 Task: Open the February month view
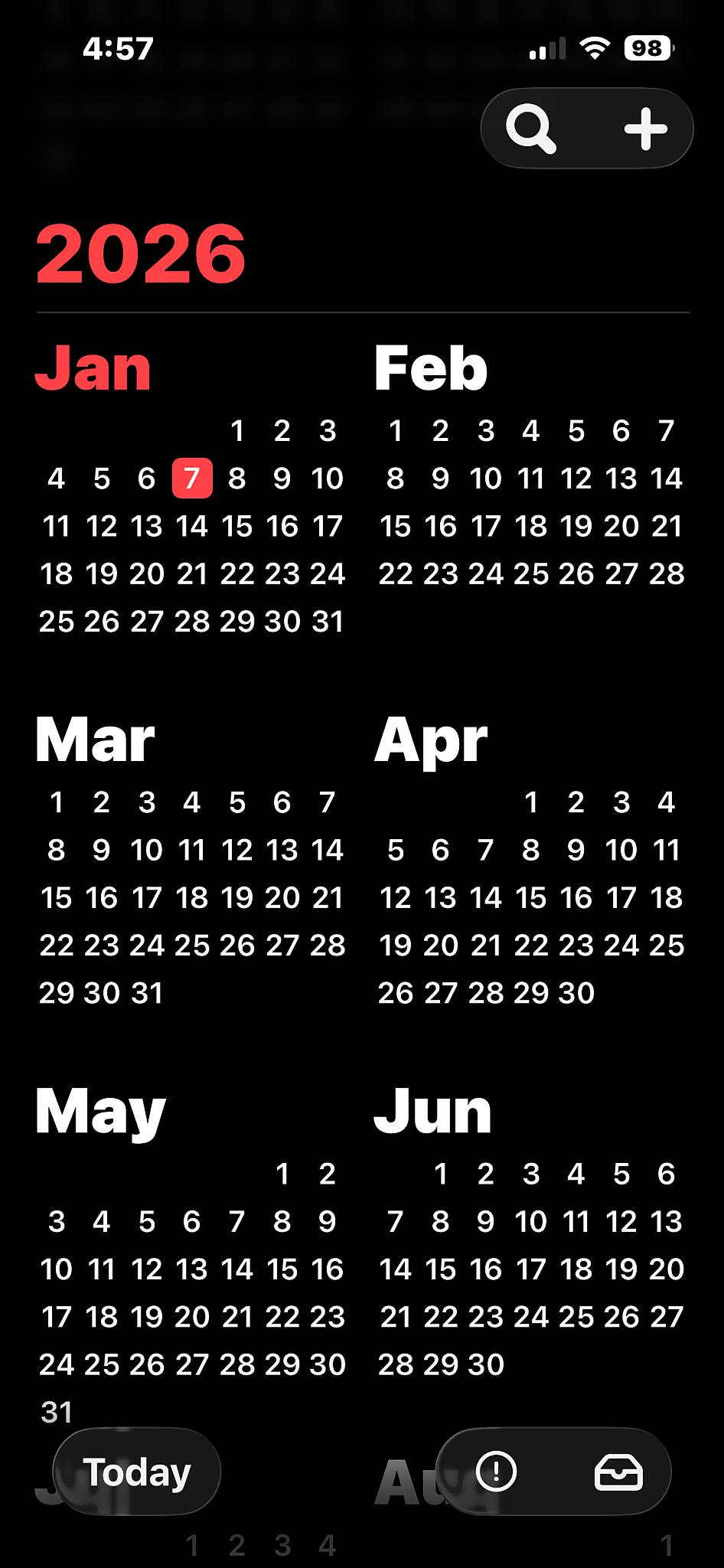coord(431,368)
